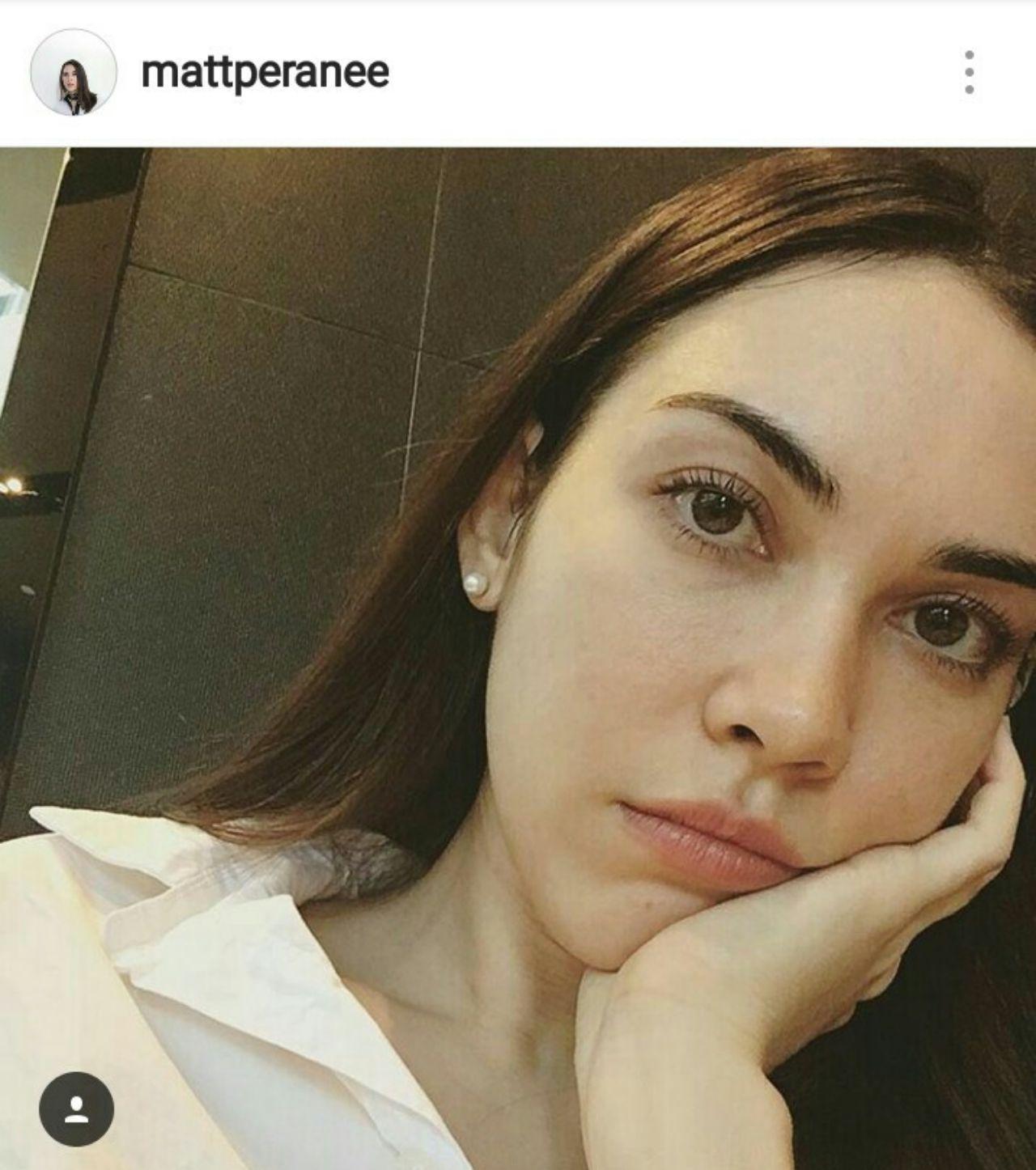This screenshot has width=1036, height=1170.
Task: Open the mattperanee username link
Action: coord(265,72)
